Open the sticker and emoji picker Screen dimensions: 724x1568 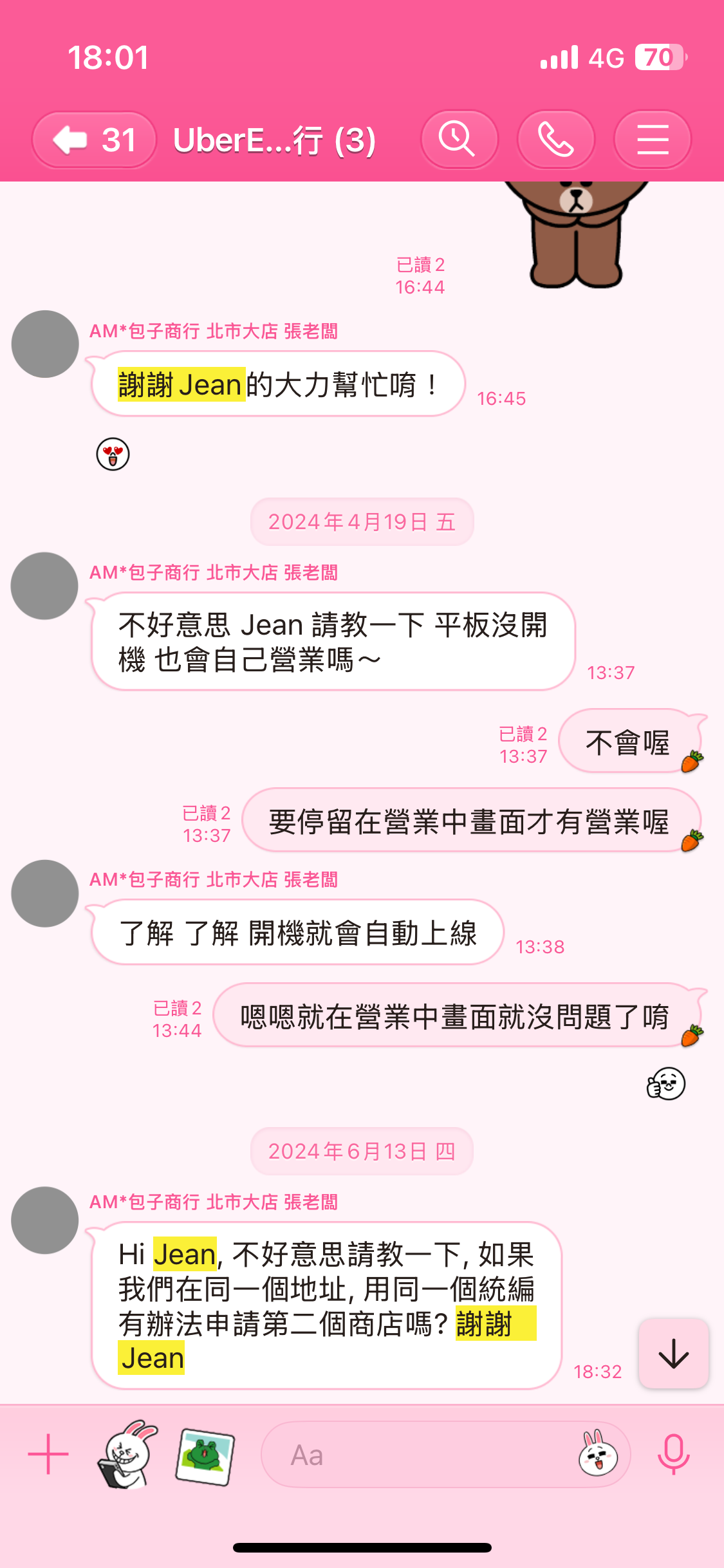(598, 1455)
